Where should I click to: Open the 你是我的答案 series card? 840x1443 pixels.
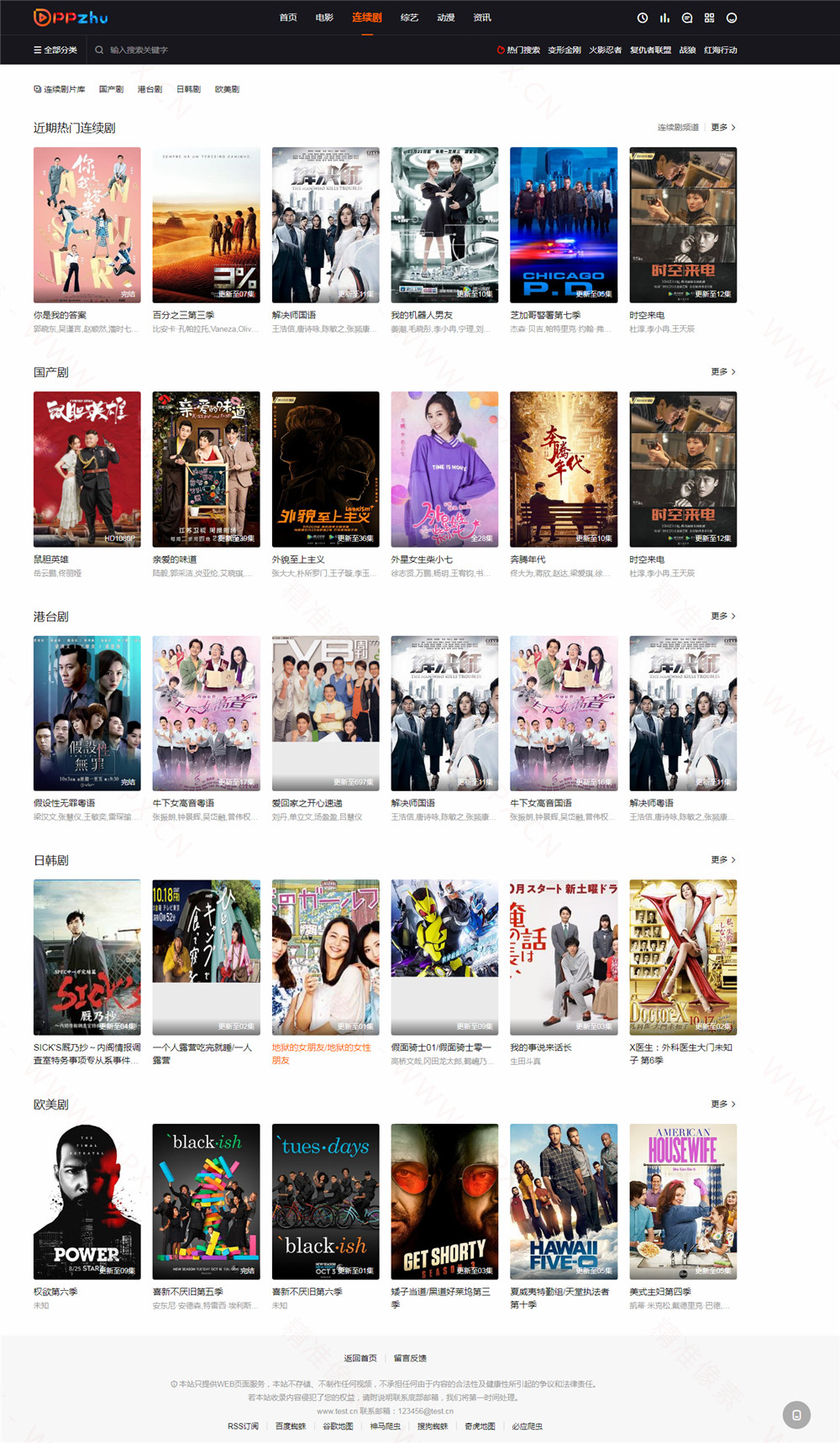87,225
